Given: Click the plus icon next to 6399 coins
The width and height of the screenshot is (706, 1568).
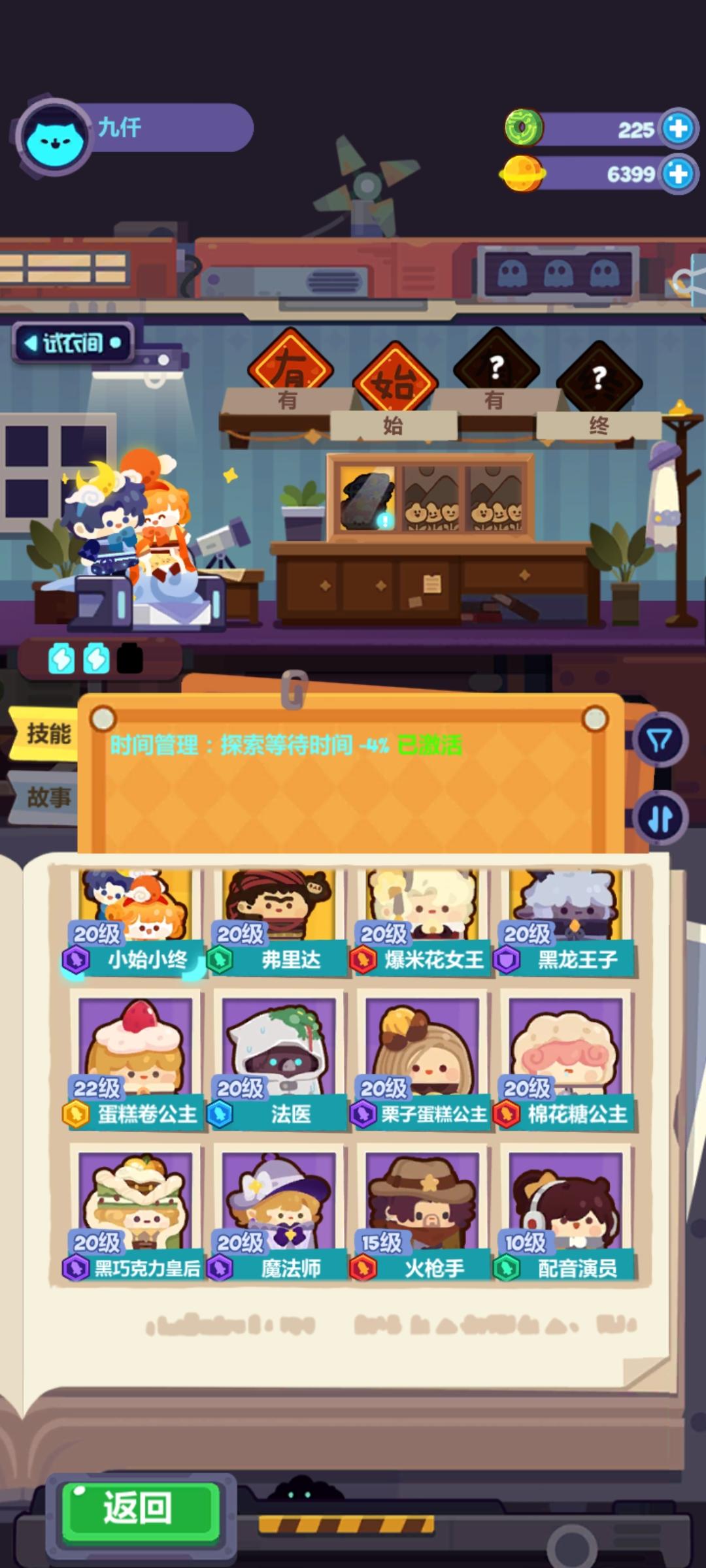Looking at the screenshot, I should 676,174.
